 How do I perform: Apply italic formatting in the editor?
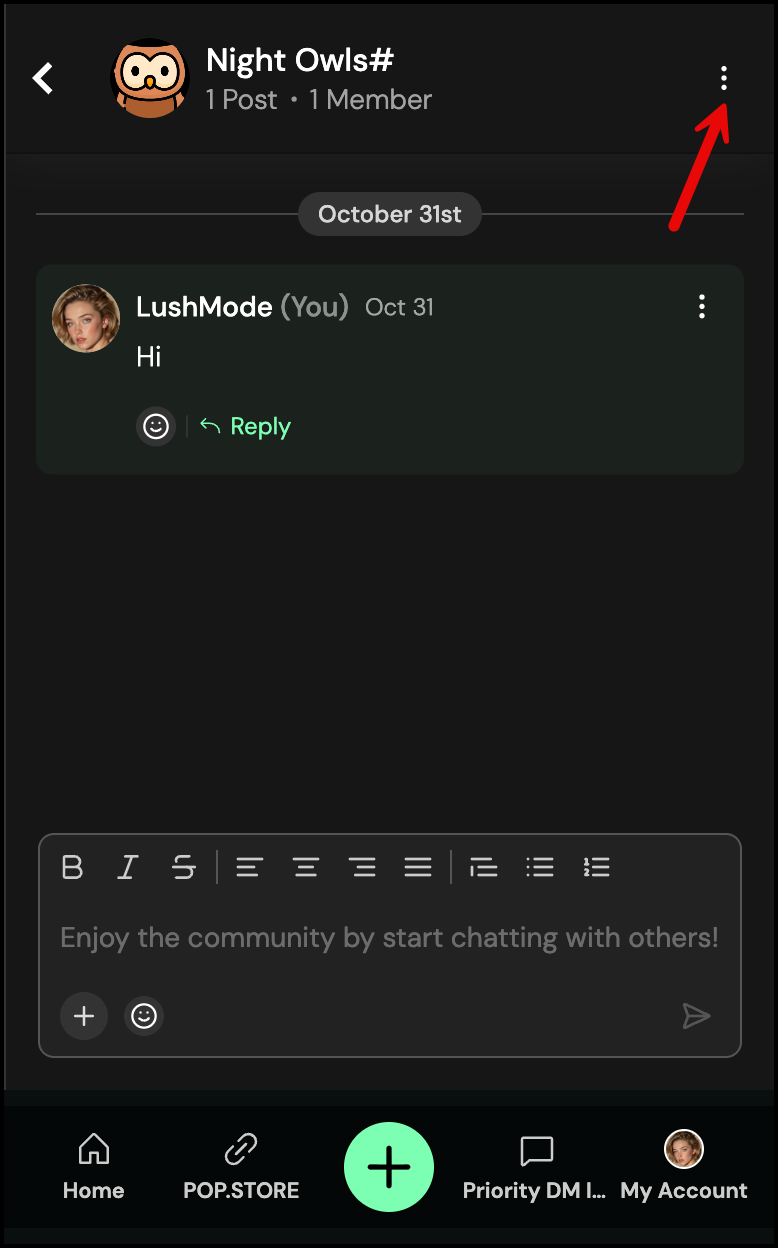127,867
